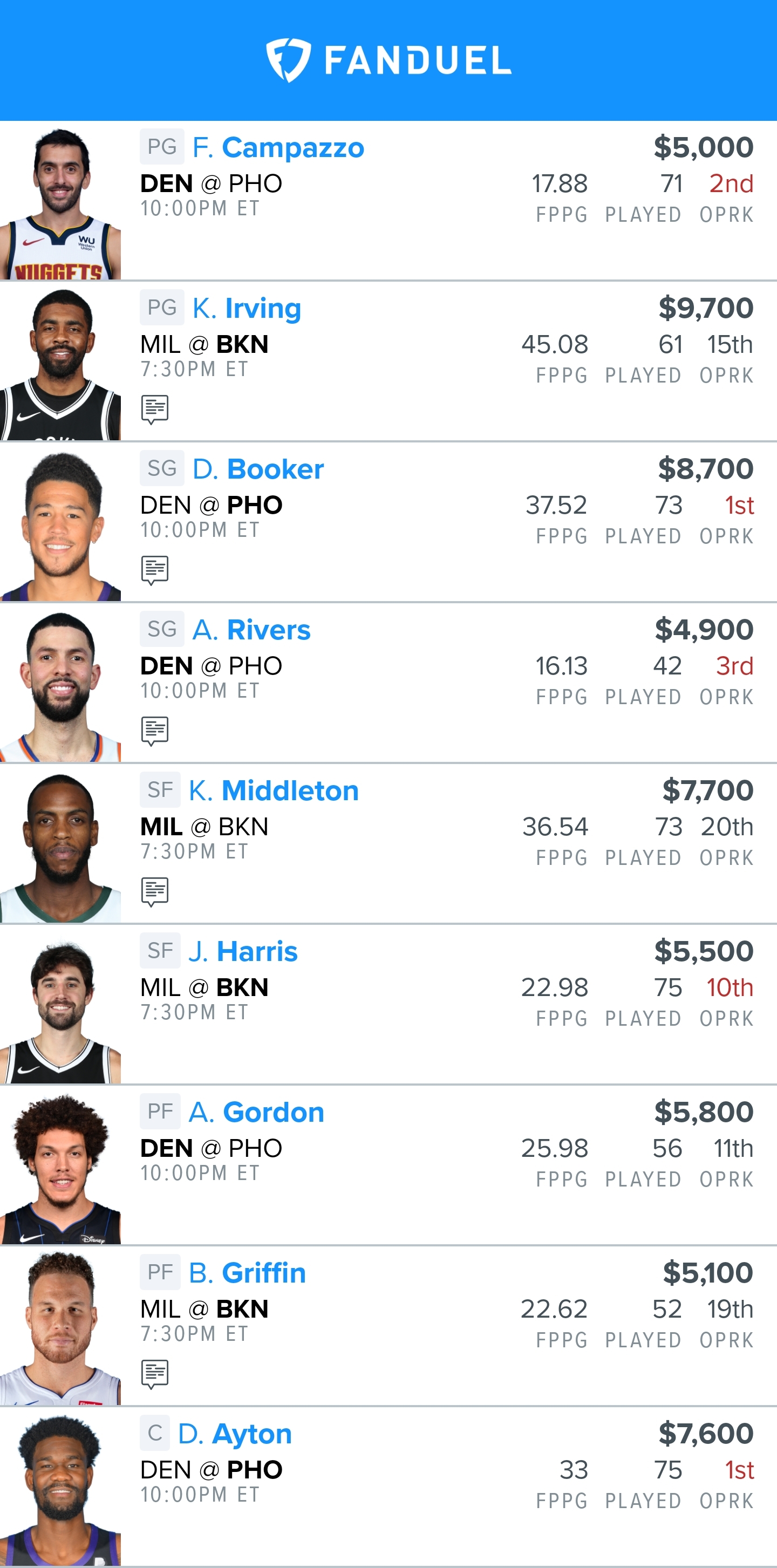The width and height of the screenshot is (777, 1568).
Task: Open D. Ayton's player details
Action: pos(388,1486)
